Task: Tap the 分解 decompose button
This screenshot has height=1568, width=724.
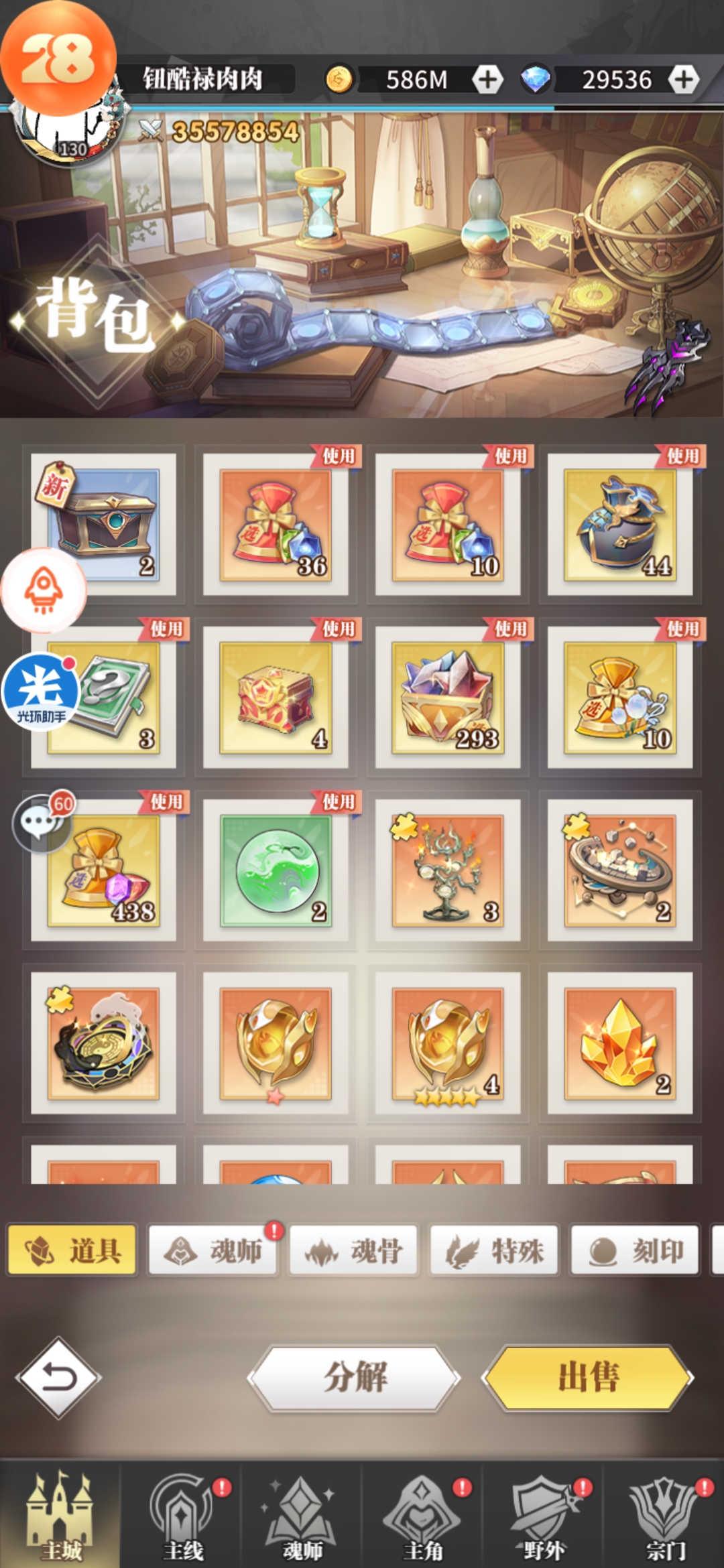Action: [x=355, y=1378]
